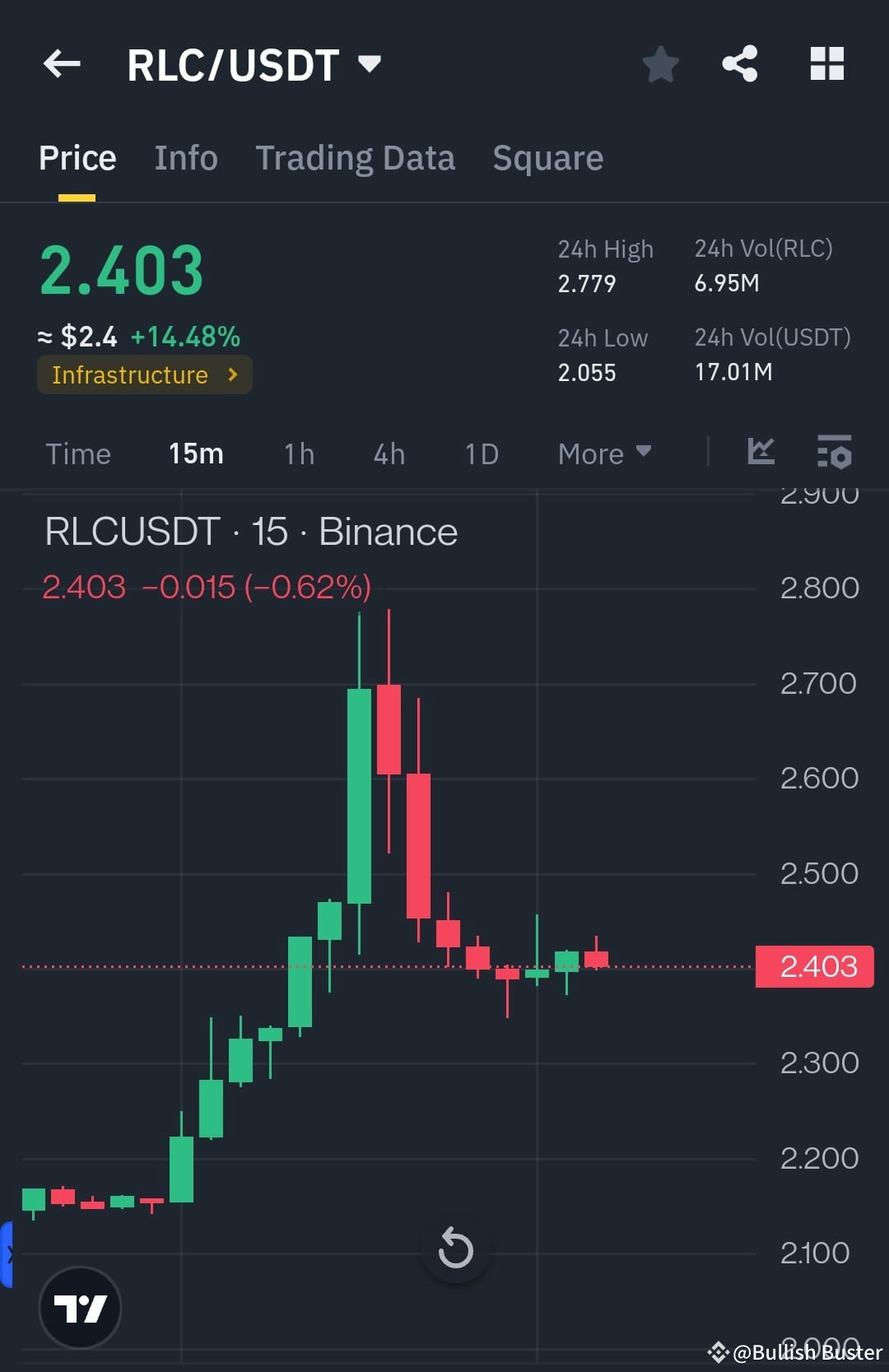Select the 1h timeframe
This screenshot has height=1372, width=889.
pyautogui.click(x=298, y=453)
